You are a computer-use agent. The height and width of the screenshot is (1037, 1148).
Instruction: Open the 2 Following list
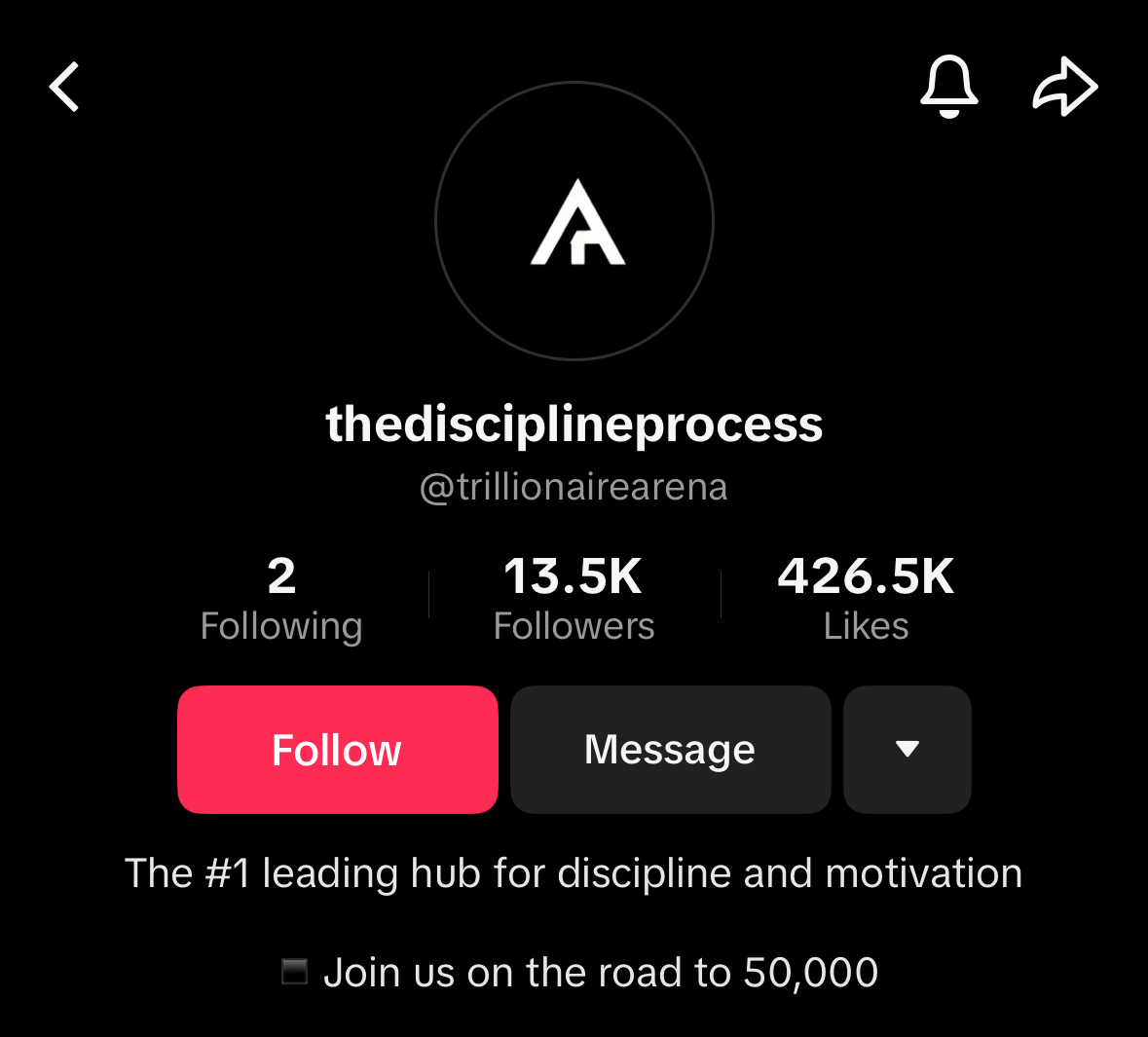coord(281,597)
